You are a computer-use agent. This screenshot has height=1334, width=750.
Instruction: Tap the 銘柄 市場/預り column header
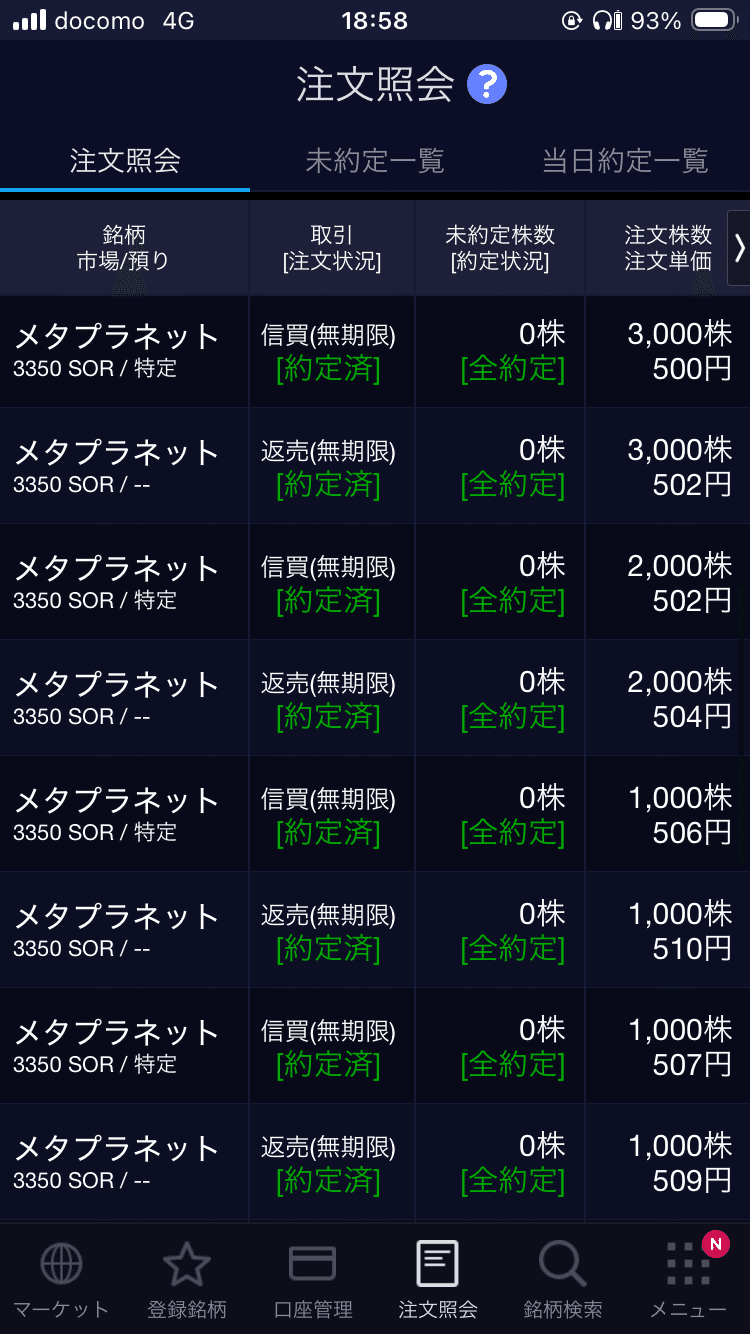point(124,248)
